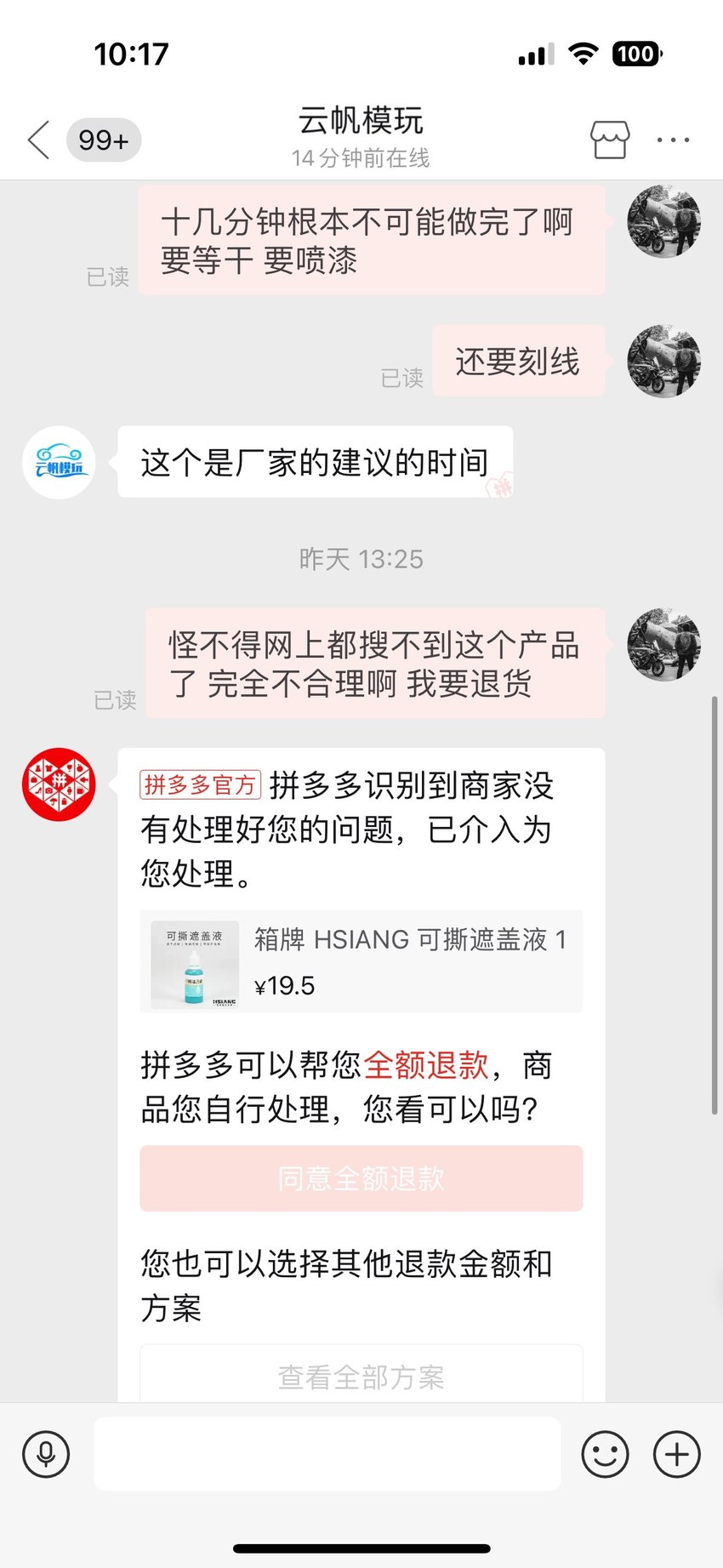Focus the message text field
Viewport: 723px width, 1568px height.
327,1453
